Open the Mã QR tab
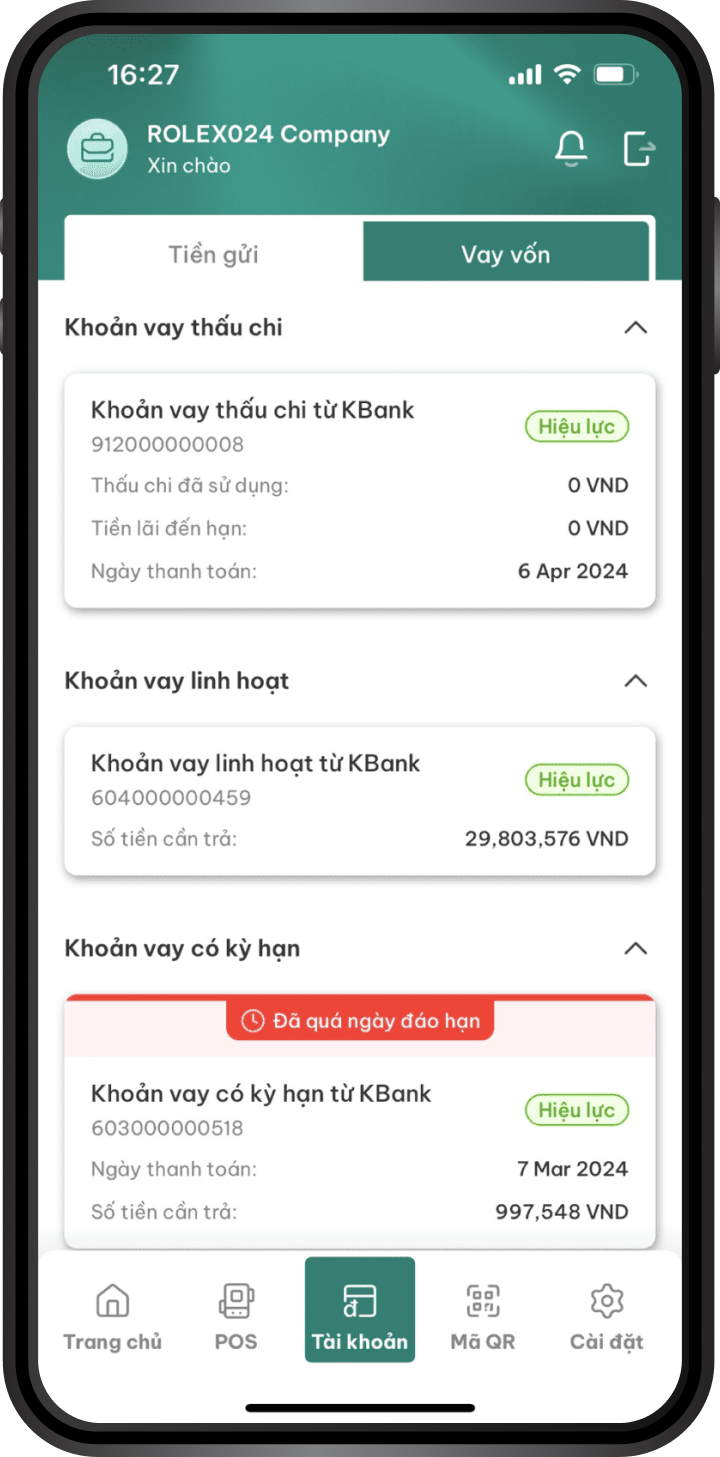 click(x=483, y=1317)
